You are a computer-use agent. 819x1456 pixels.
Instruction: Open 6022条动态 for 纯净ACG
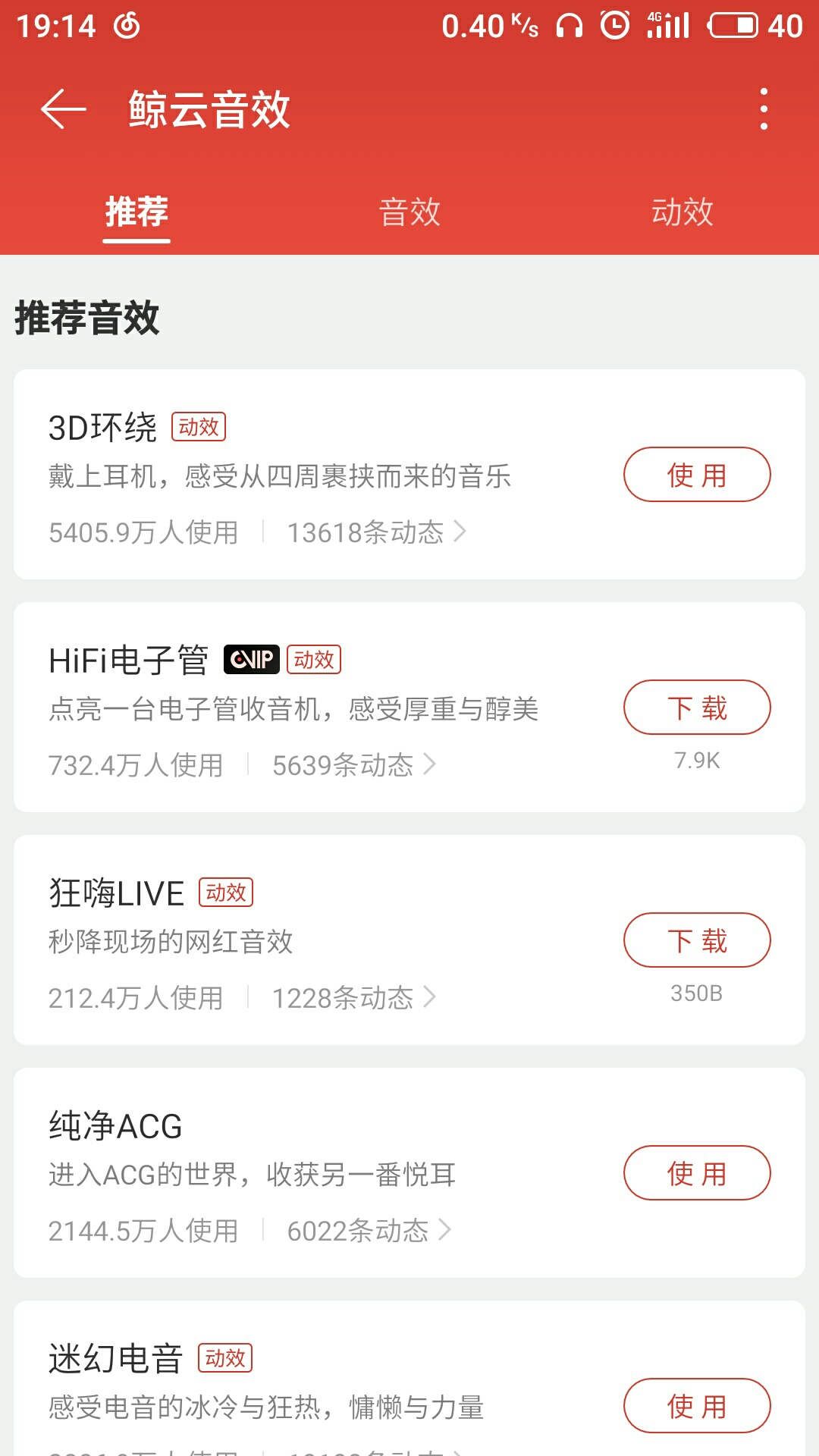[x=369, y=1231]
